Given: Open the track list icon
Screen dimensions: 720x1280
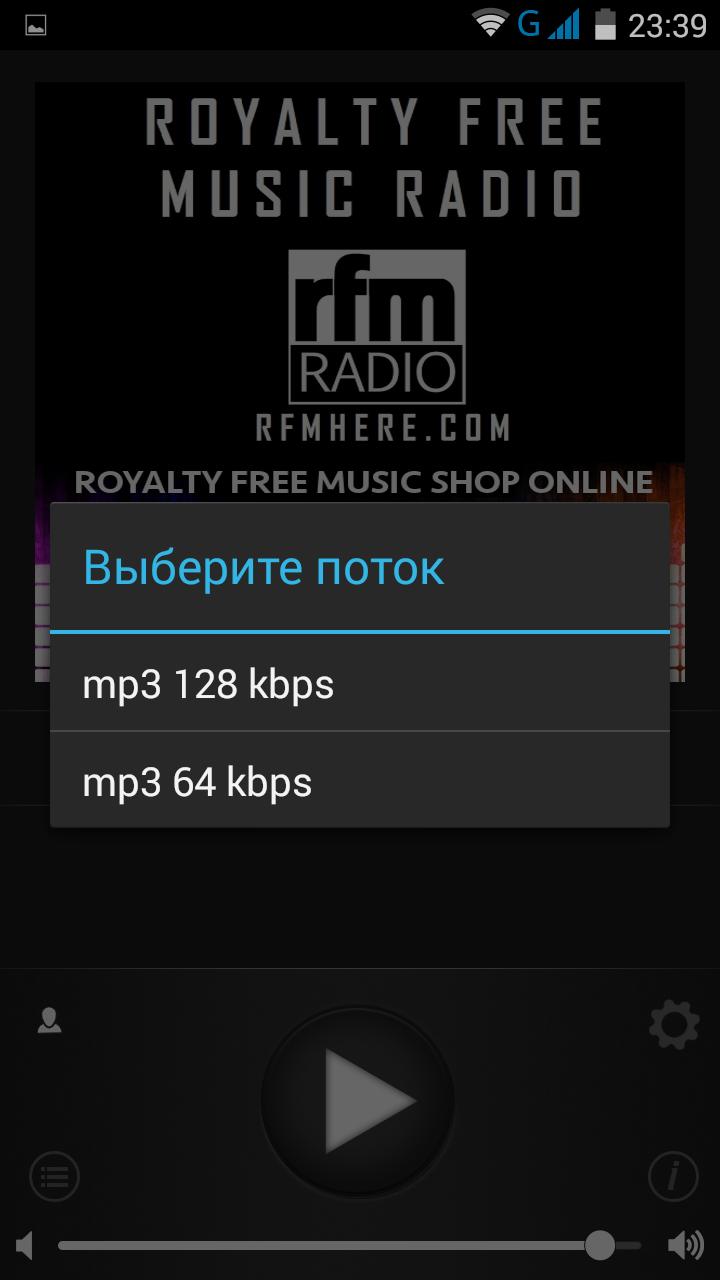Looking at the screenshot, I should click(53, 1176).
